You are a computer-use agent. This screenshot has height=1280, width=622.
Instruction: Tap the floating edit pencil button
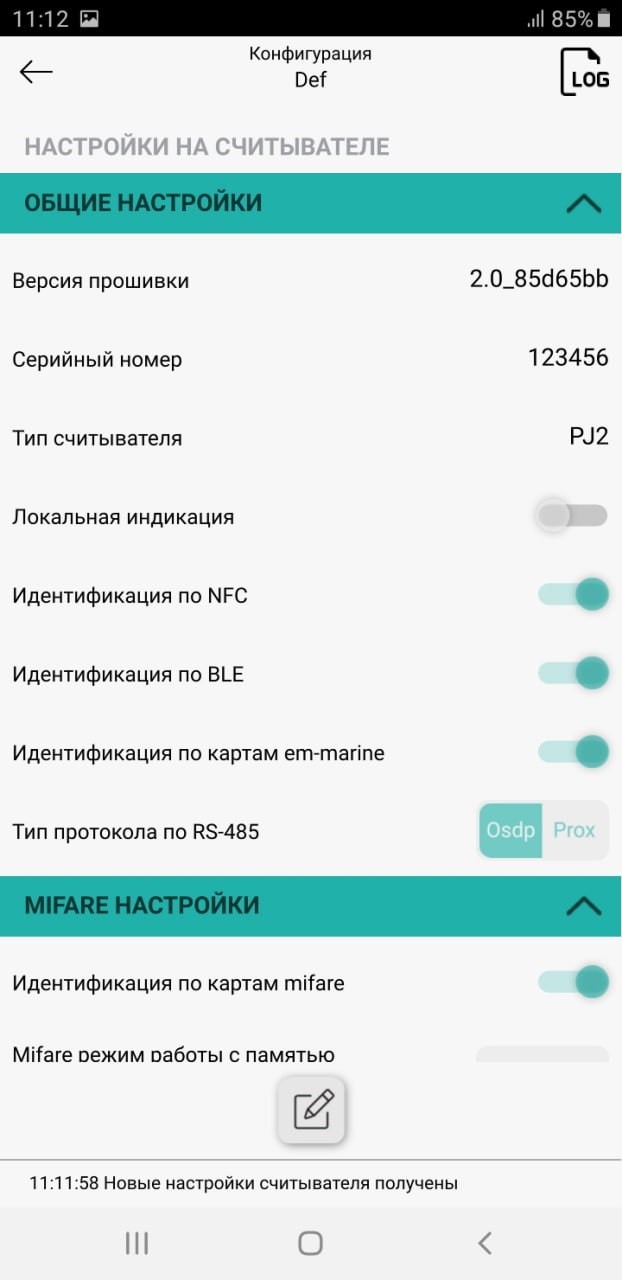tap(311, 1109)
